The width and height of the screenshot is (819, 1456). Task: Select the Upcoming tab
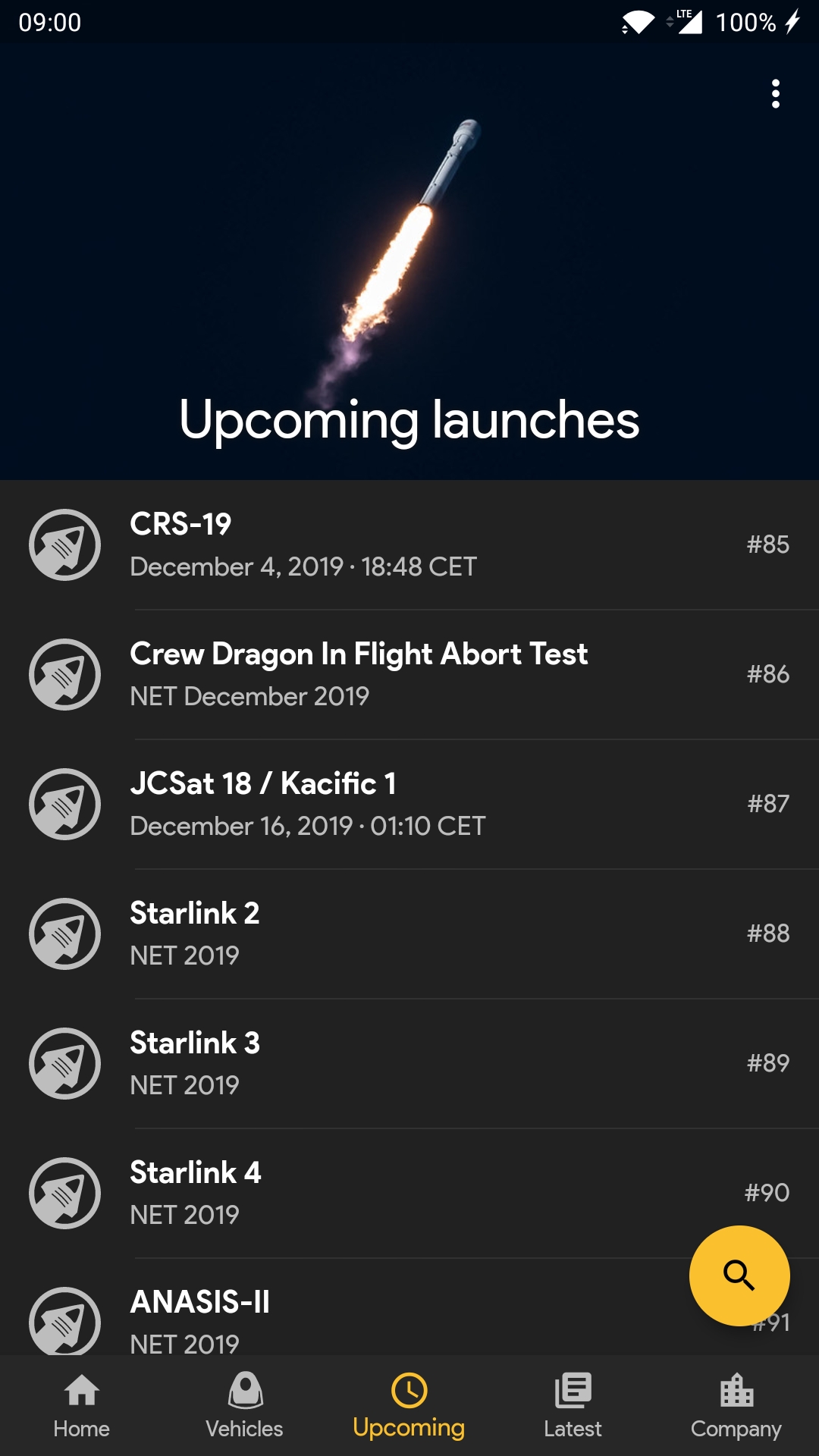[409, 1405]
